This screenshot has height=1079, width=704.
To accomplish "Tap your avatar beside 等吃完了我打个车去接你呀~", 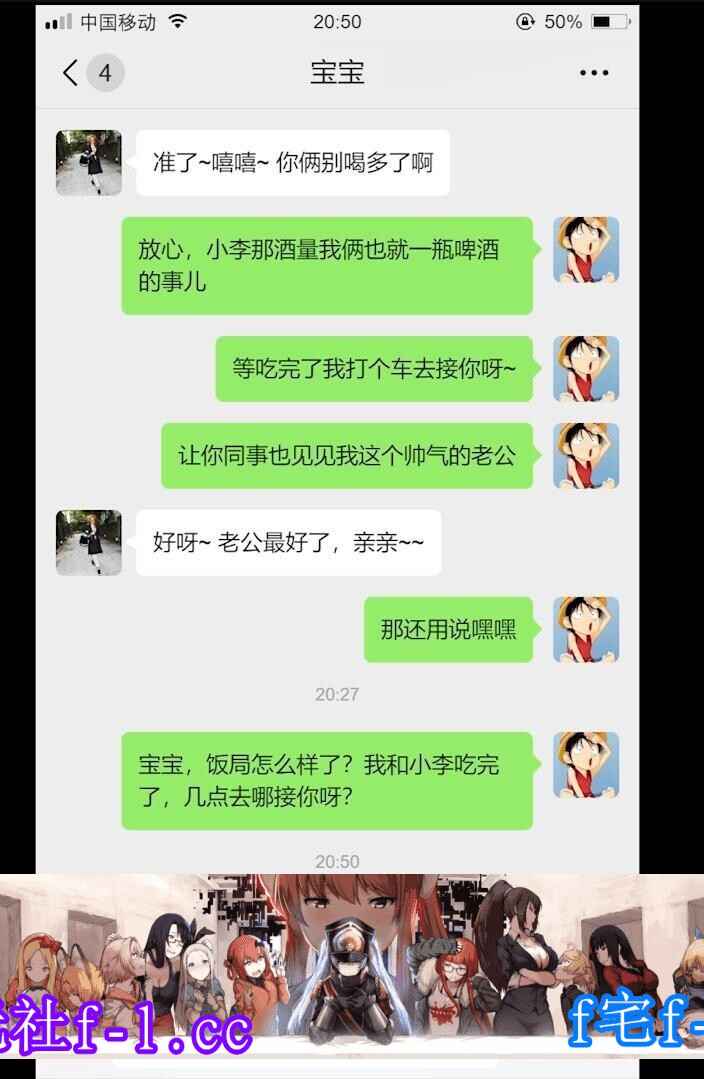I will [586, 369].
